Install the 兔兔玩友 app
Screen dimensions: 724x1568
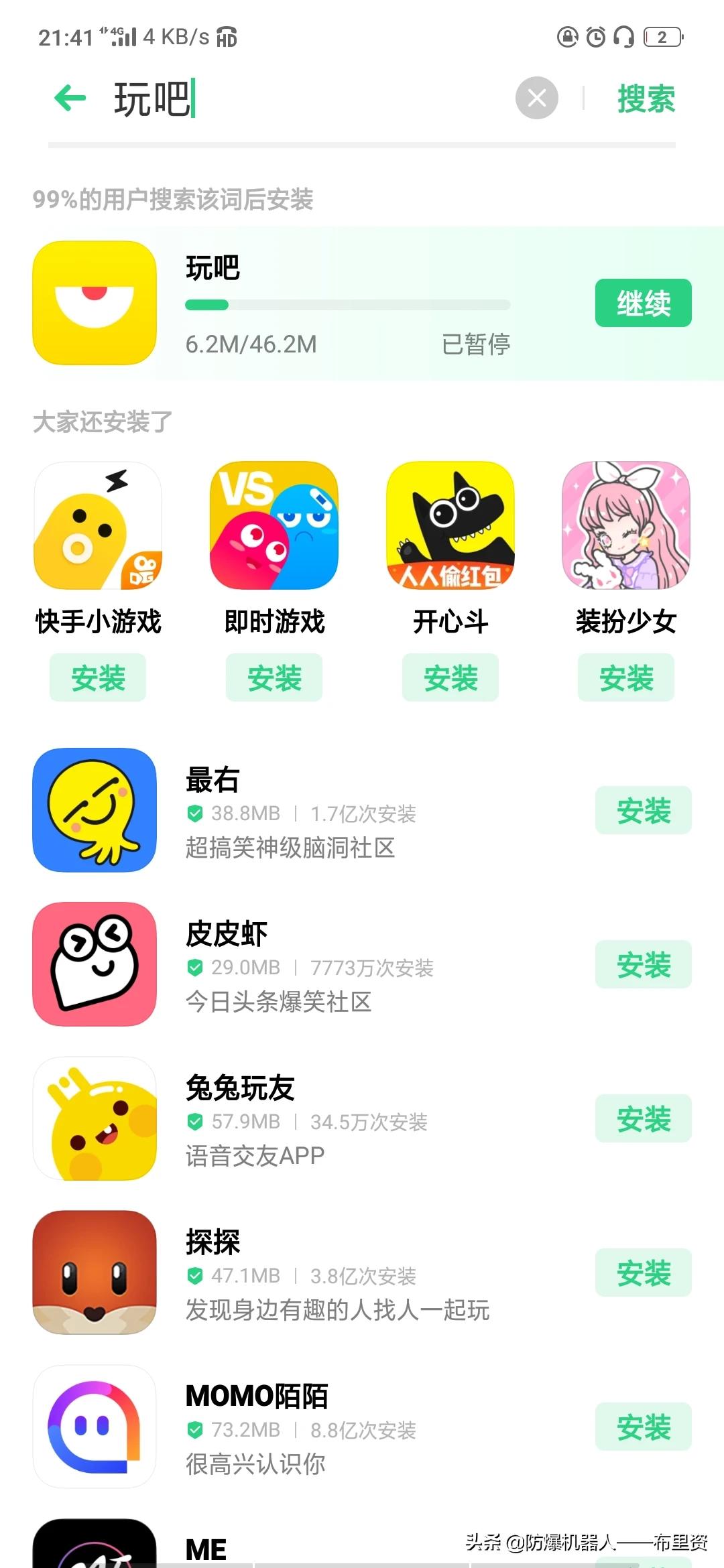click(x=643, y=1119)
